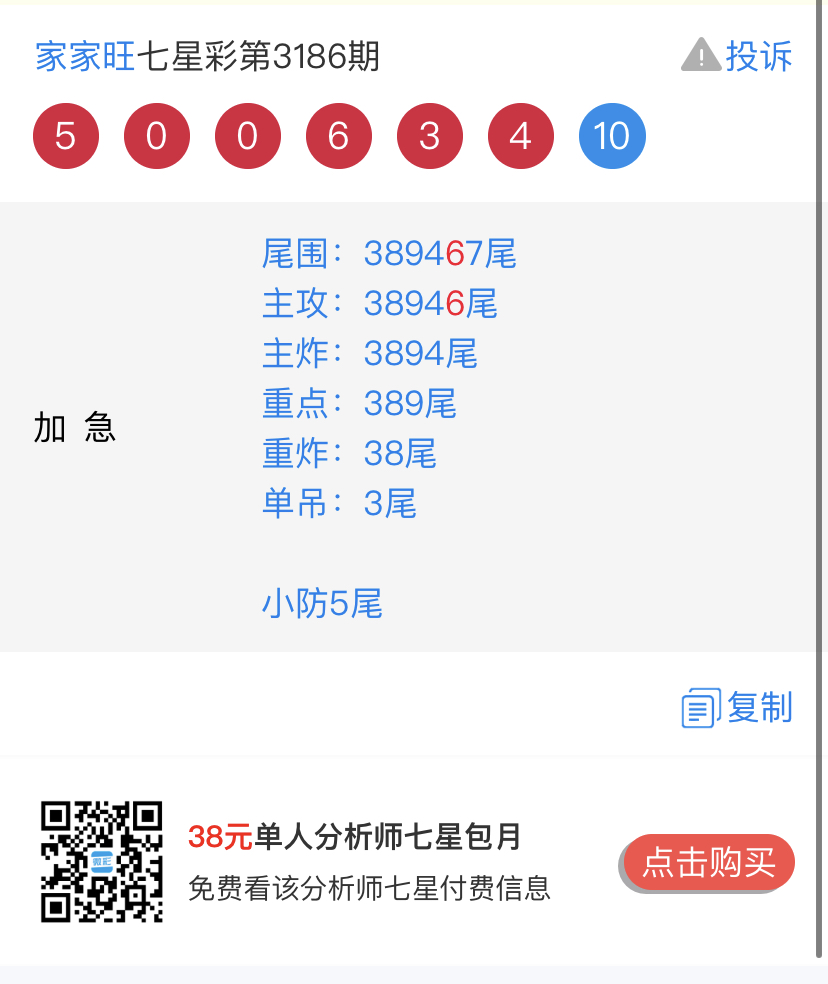This screenshot has height=984, width=828.
Task: Open the 家家旺 analyst profile link
Action: (x=82, y=57)
